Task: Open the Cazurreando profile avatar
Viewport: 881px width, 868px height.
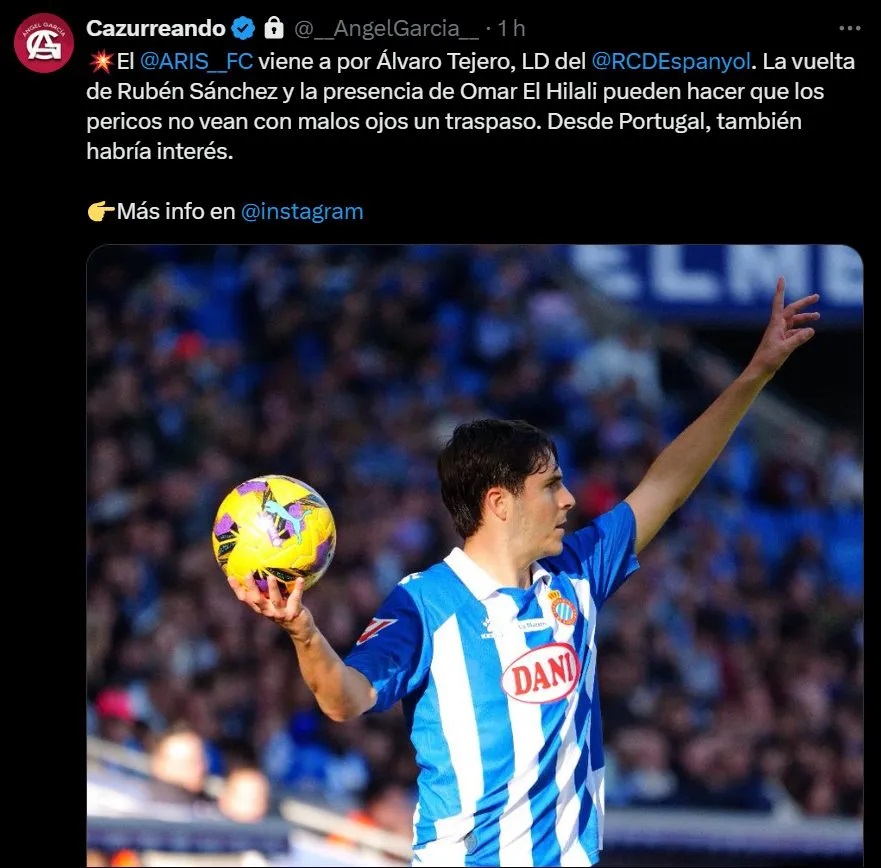Action: [x=43, y=43]
